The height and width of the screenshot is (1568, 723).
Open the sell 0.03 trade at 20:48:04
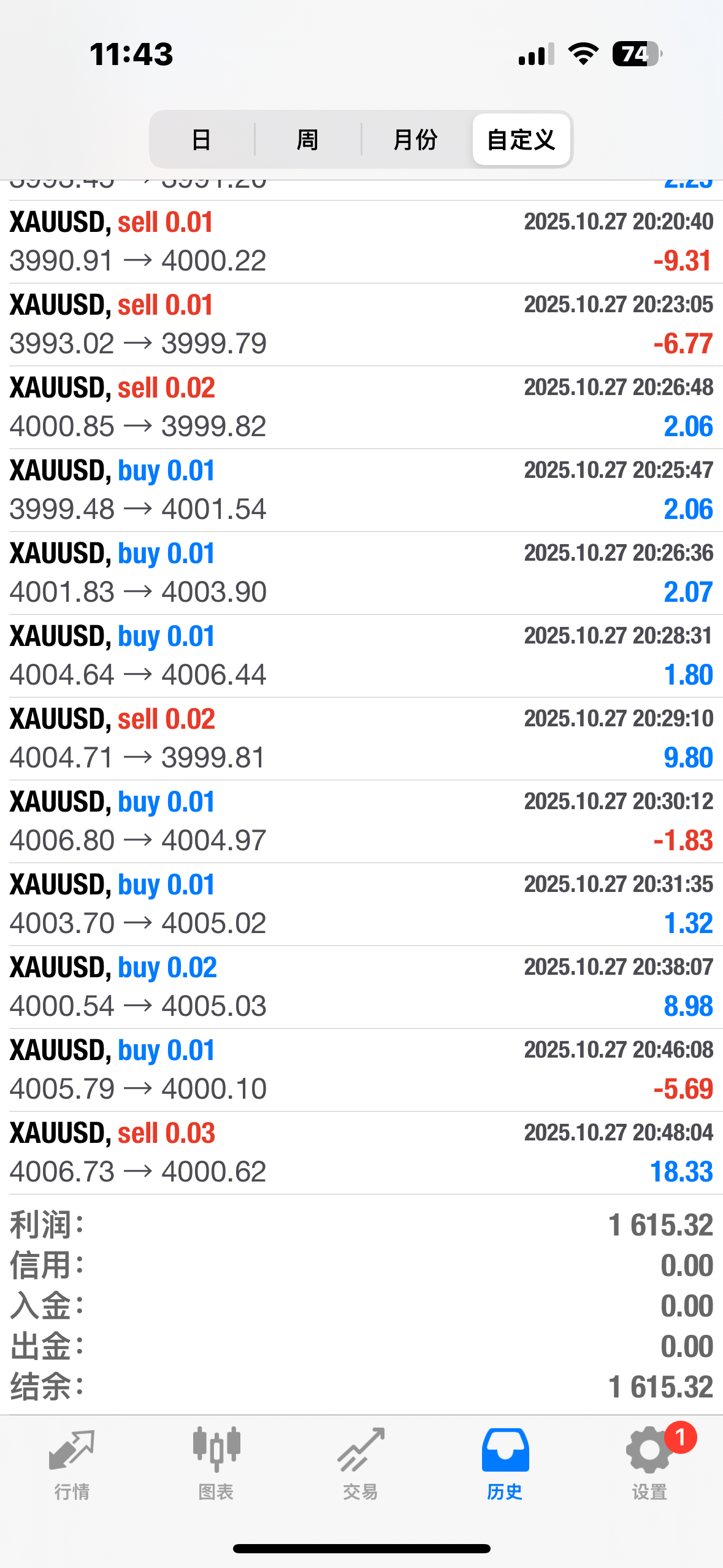click(x=361, y=1153)
